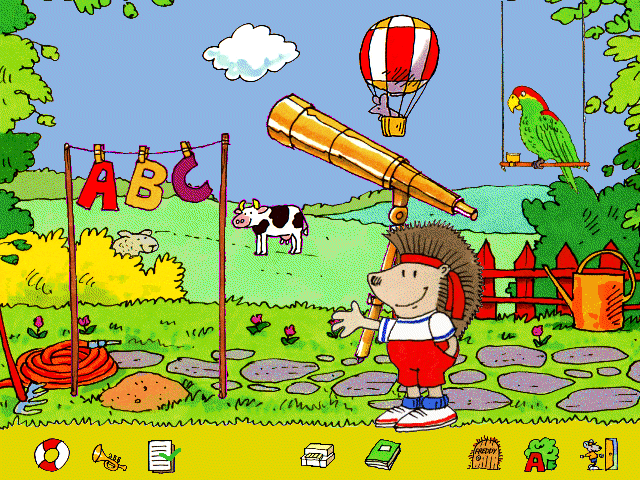This screenshot has width=640, height=480.
Task: Open the green book
Action: pyautogui.click(x=382, y=455)
